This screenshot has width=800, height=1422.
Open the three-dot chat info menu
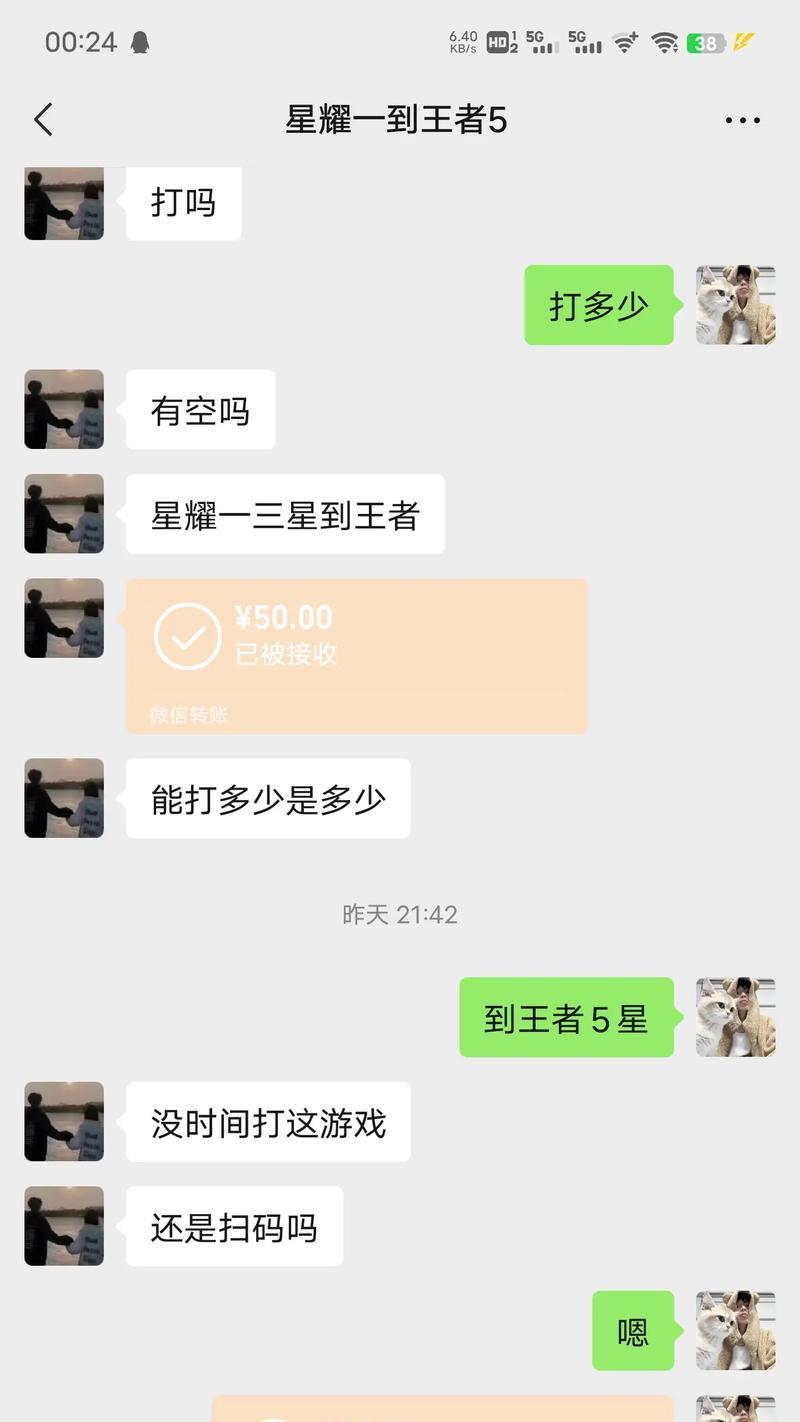742,120
